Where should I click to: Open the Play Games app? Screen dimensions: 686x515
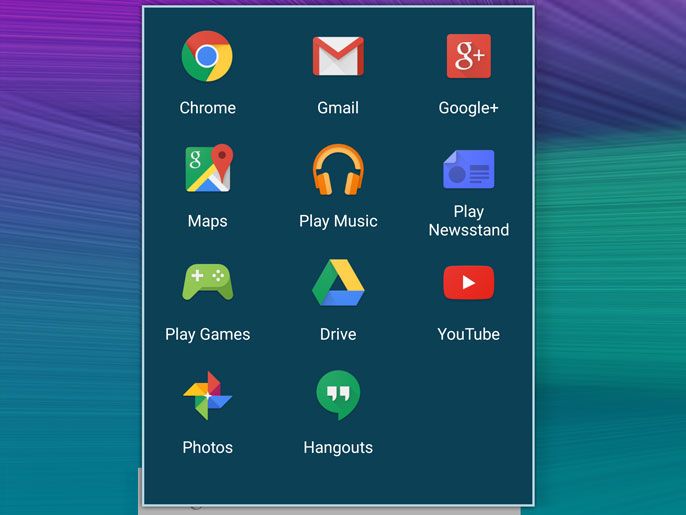click(x=207, y=283)
